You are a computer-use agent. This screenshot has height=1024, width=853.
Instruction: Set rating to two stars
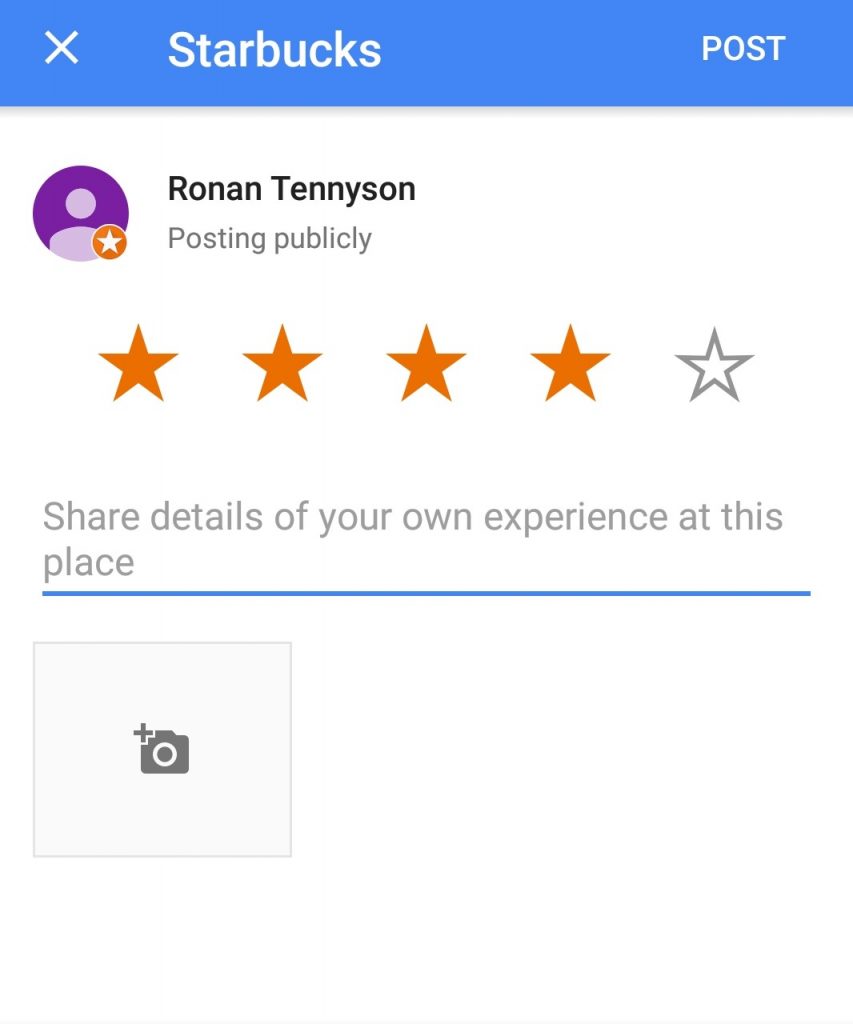[283, 363]
